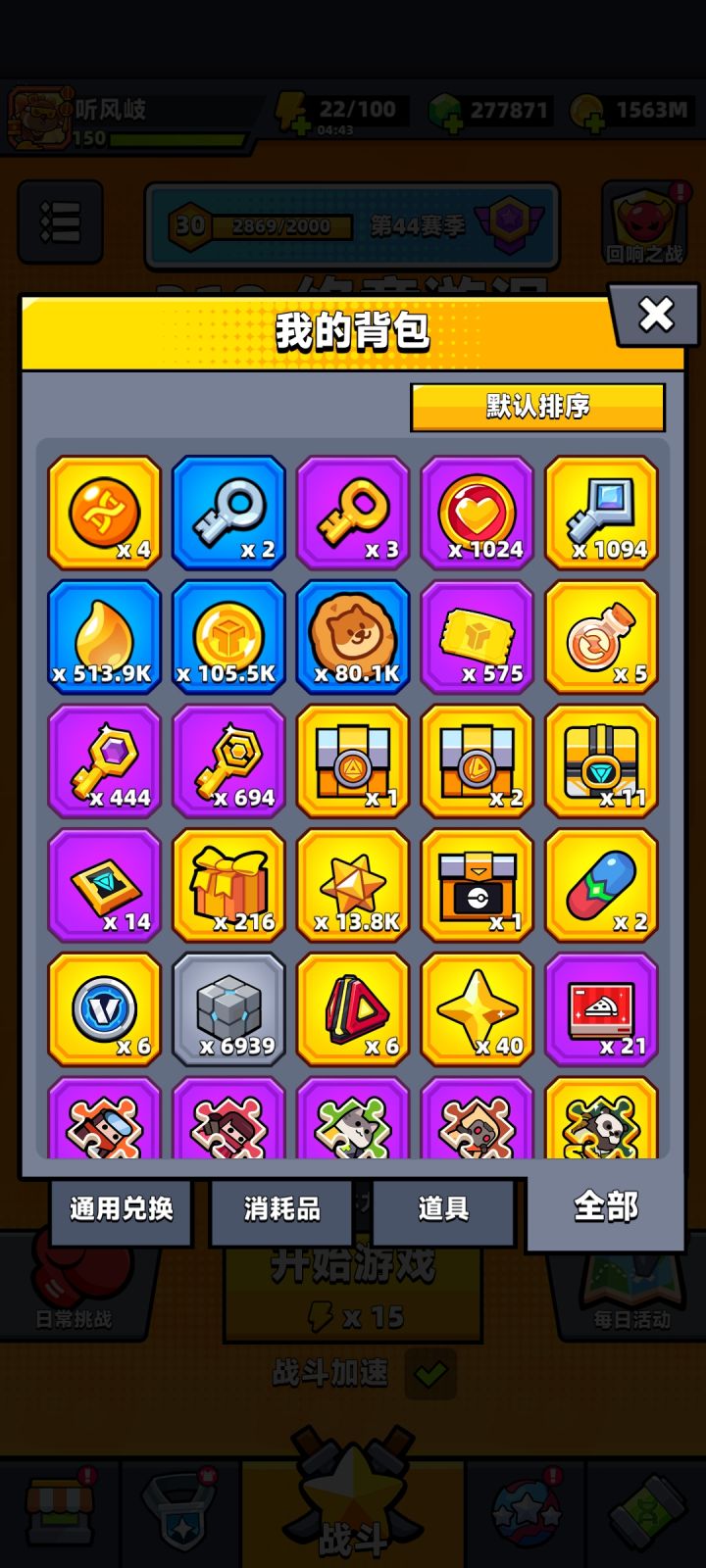
Task: Open the pizza recipe book item with x21
Action: click(602, 1009)
